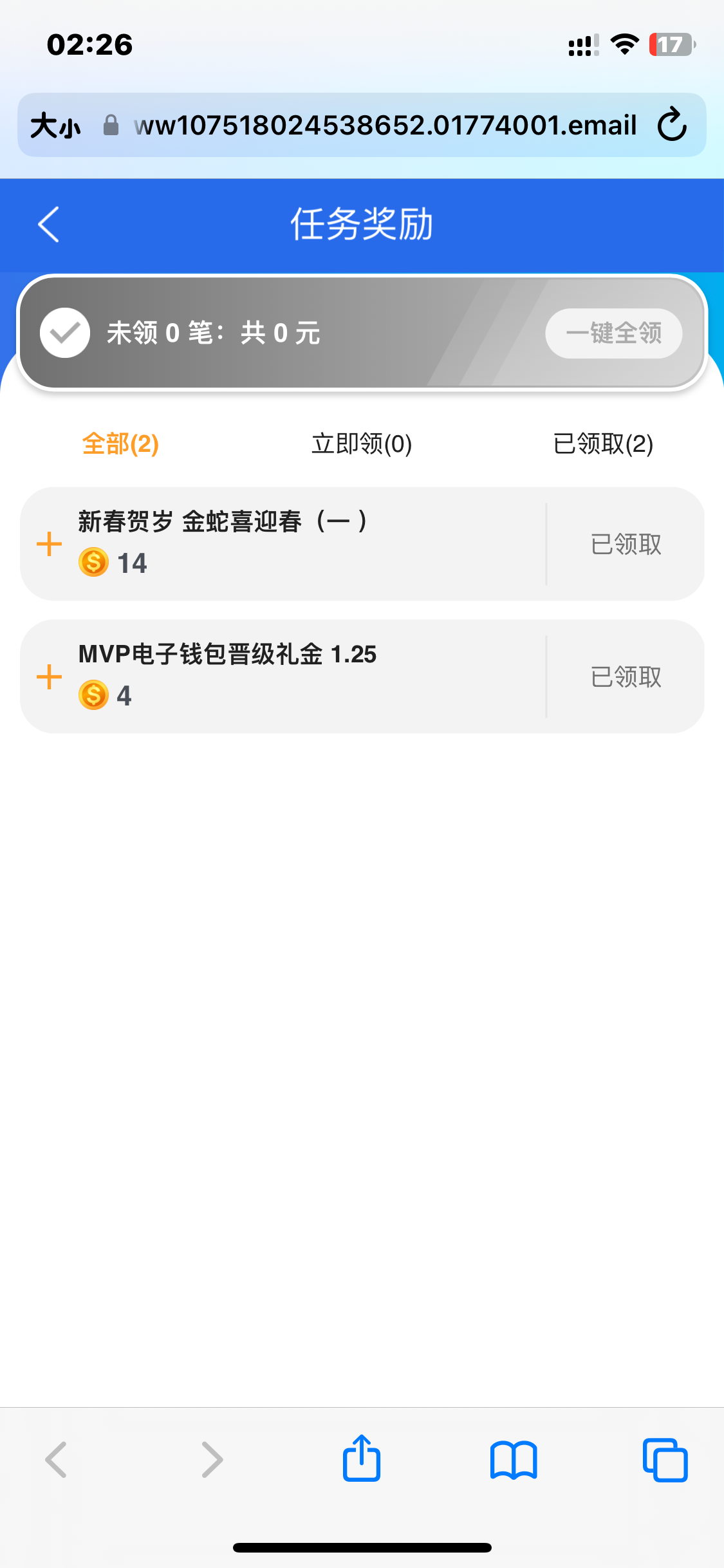Switch to the 立即领(0) tab
This screenshot has width=724, height=1568.
click(362, 444)
